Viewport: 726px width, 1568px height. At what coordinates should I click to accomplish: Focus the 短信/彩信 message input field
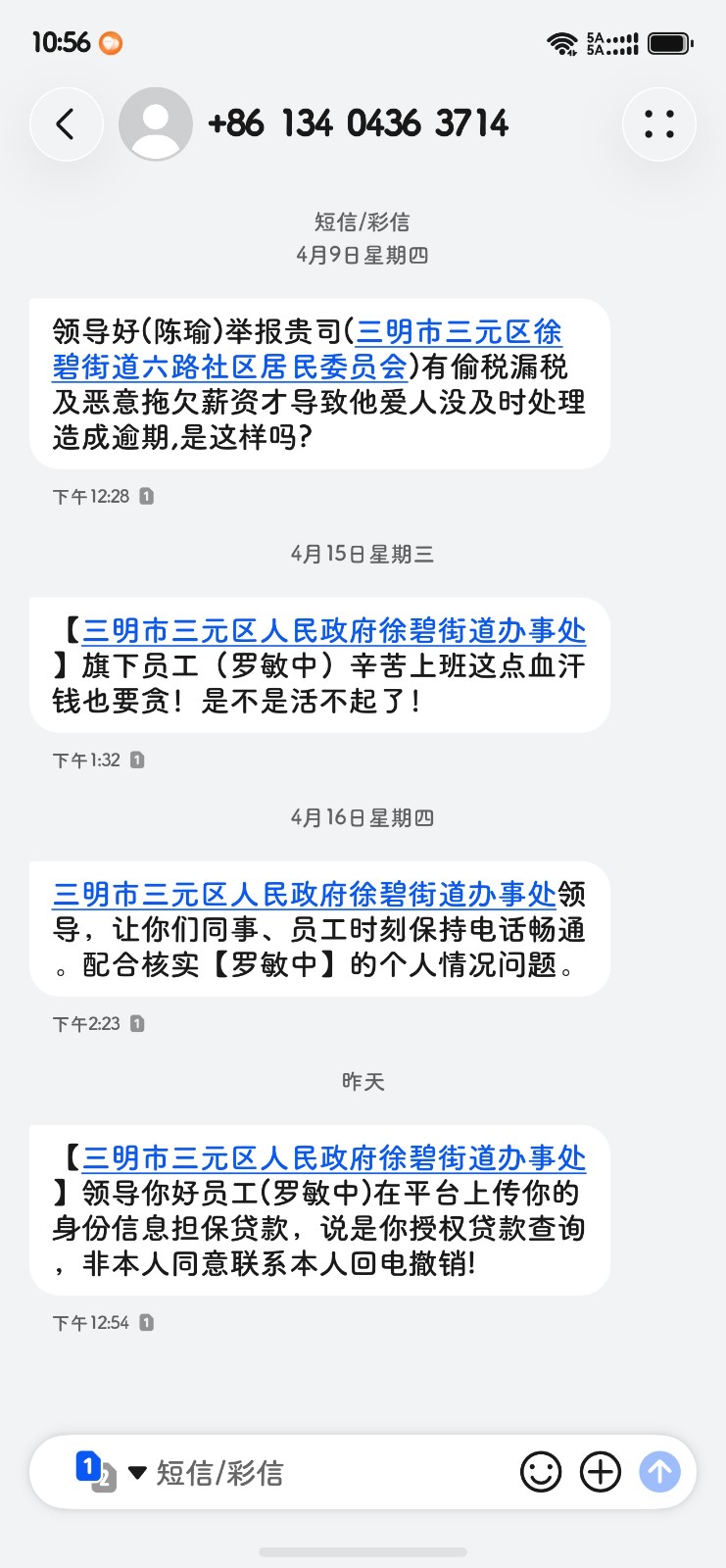click(x=323, y=1472)
